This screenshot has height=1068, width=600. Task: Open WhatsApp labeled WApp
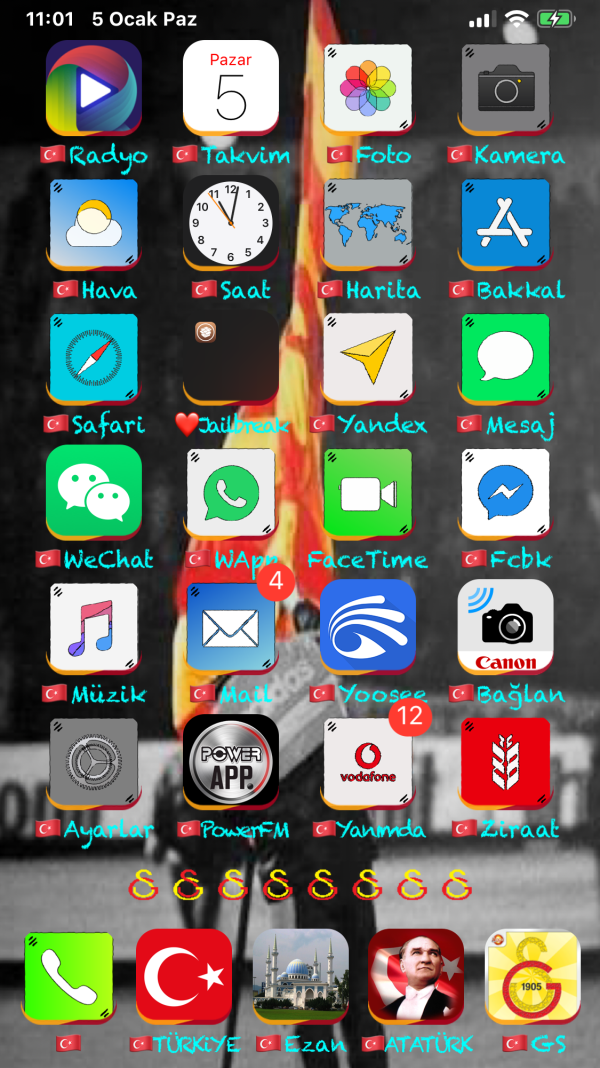click(230, 494)
